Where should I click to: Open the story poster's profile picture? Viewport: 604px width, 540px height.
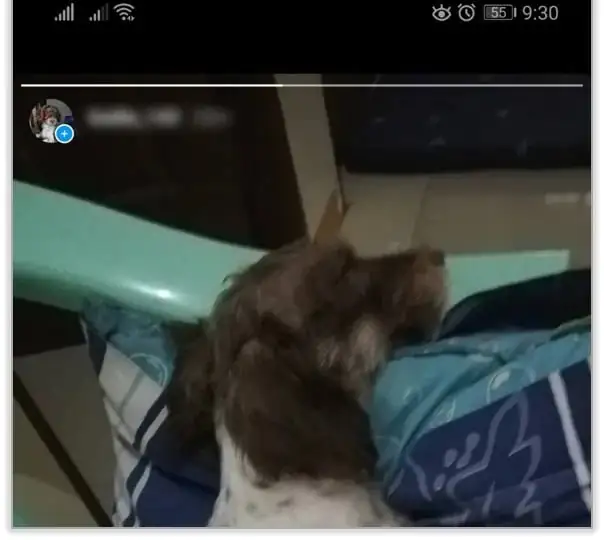[x=48, y=118]
